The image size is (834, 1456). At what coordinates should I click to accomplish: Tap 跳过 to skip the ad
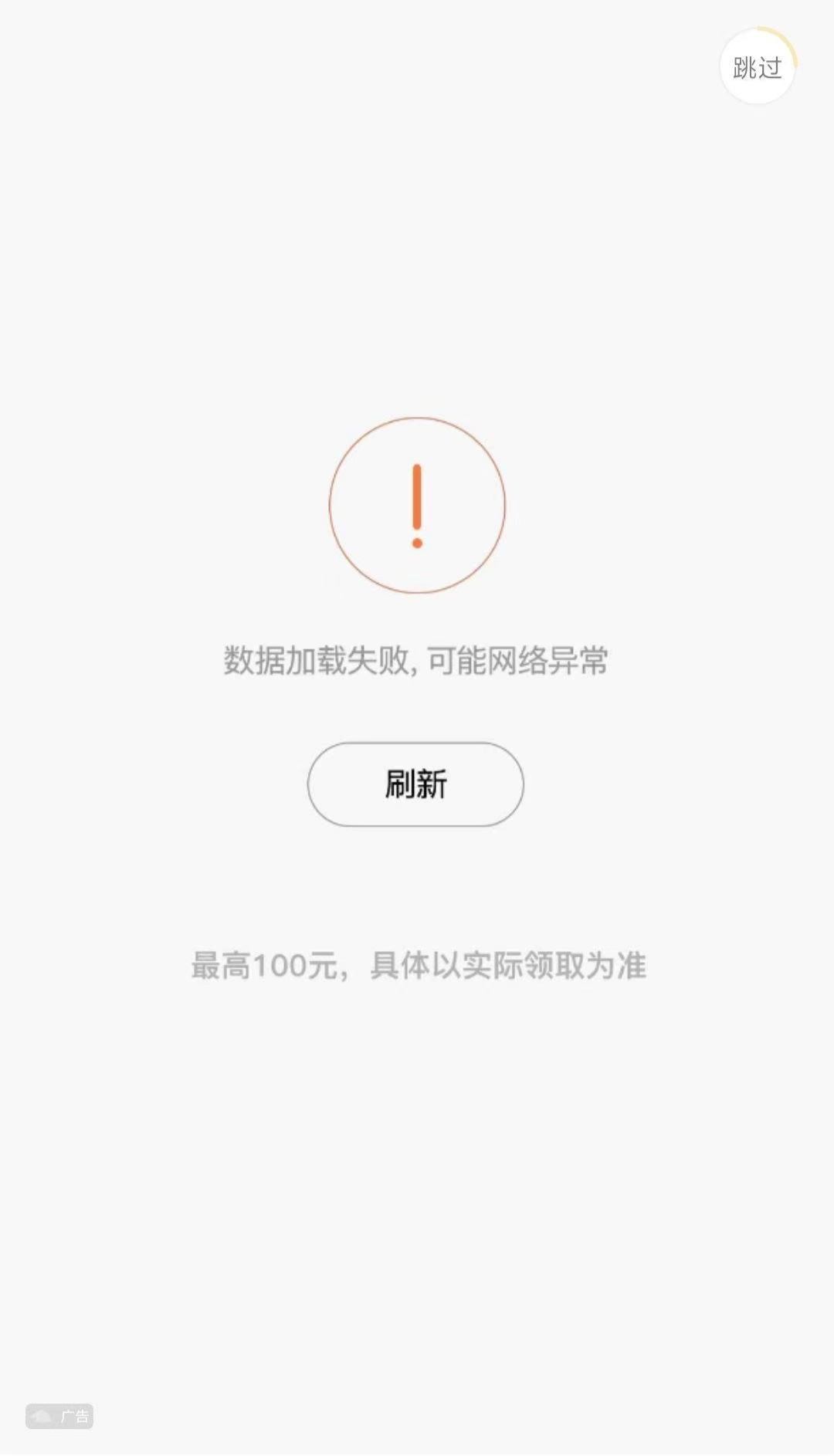point(757,67)
